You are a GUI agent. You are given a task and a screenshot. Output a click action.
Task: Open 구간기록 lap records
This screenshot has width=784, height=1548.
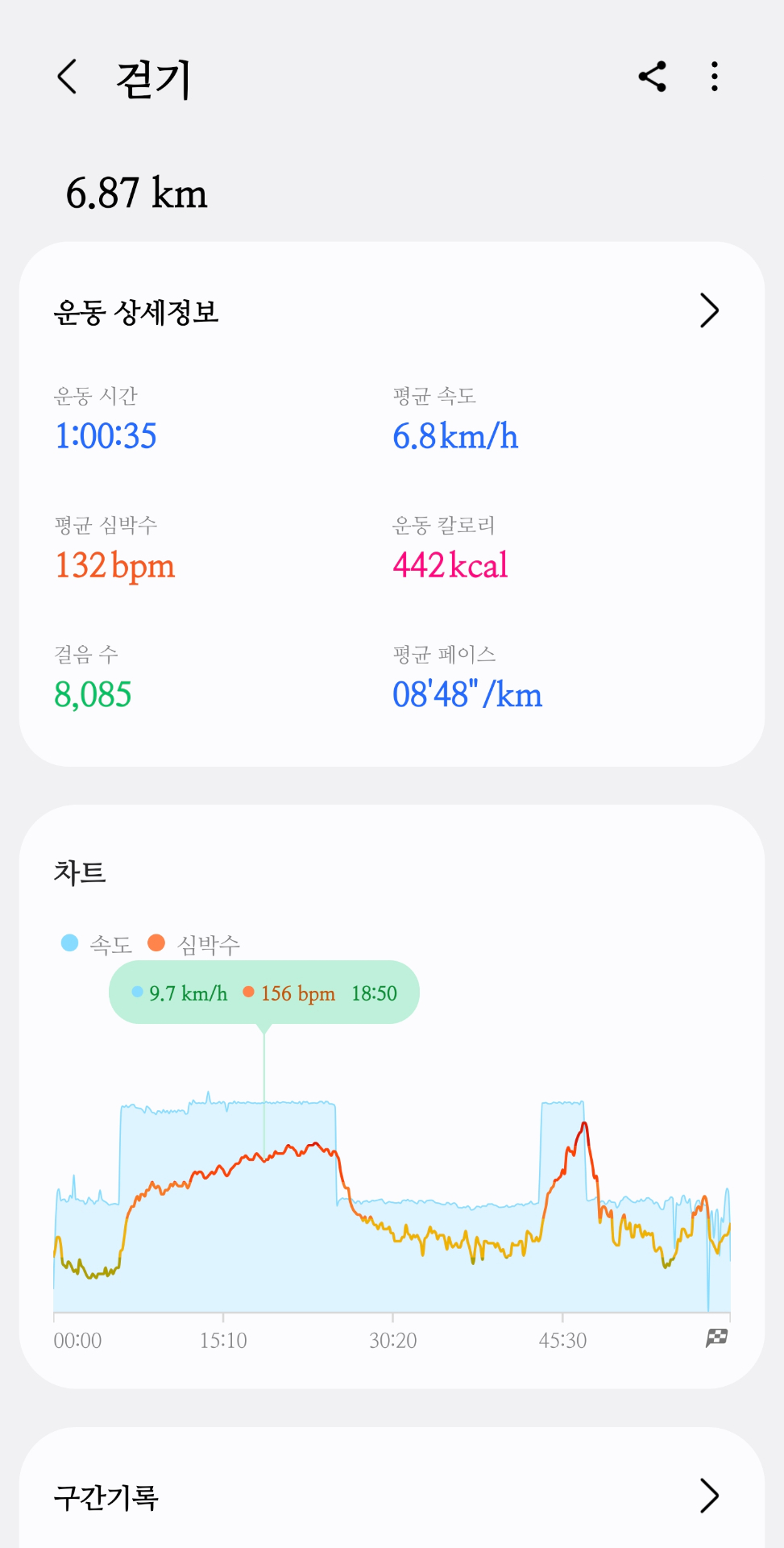(x=708, y=1496)
